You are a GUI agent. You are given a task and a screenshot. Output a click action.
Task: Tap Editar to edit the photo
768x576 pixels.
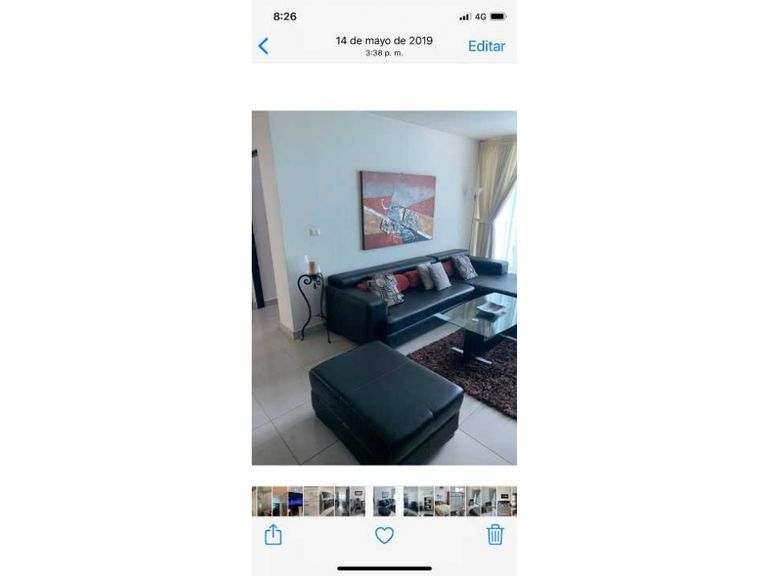486,46
